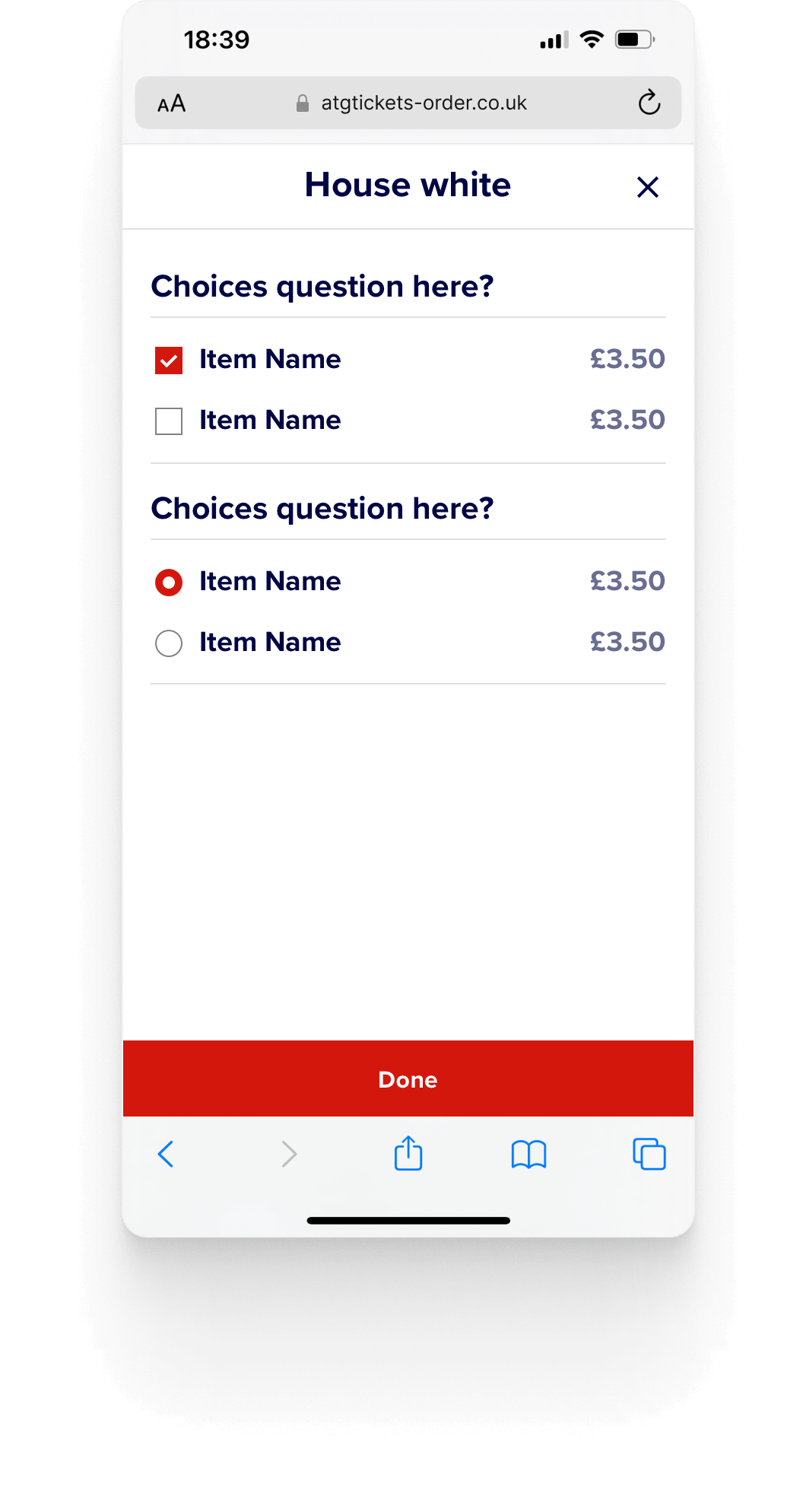Reload the page in Safari
Viewport: 803px width, 1512px height.
point(649,103)
